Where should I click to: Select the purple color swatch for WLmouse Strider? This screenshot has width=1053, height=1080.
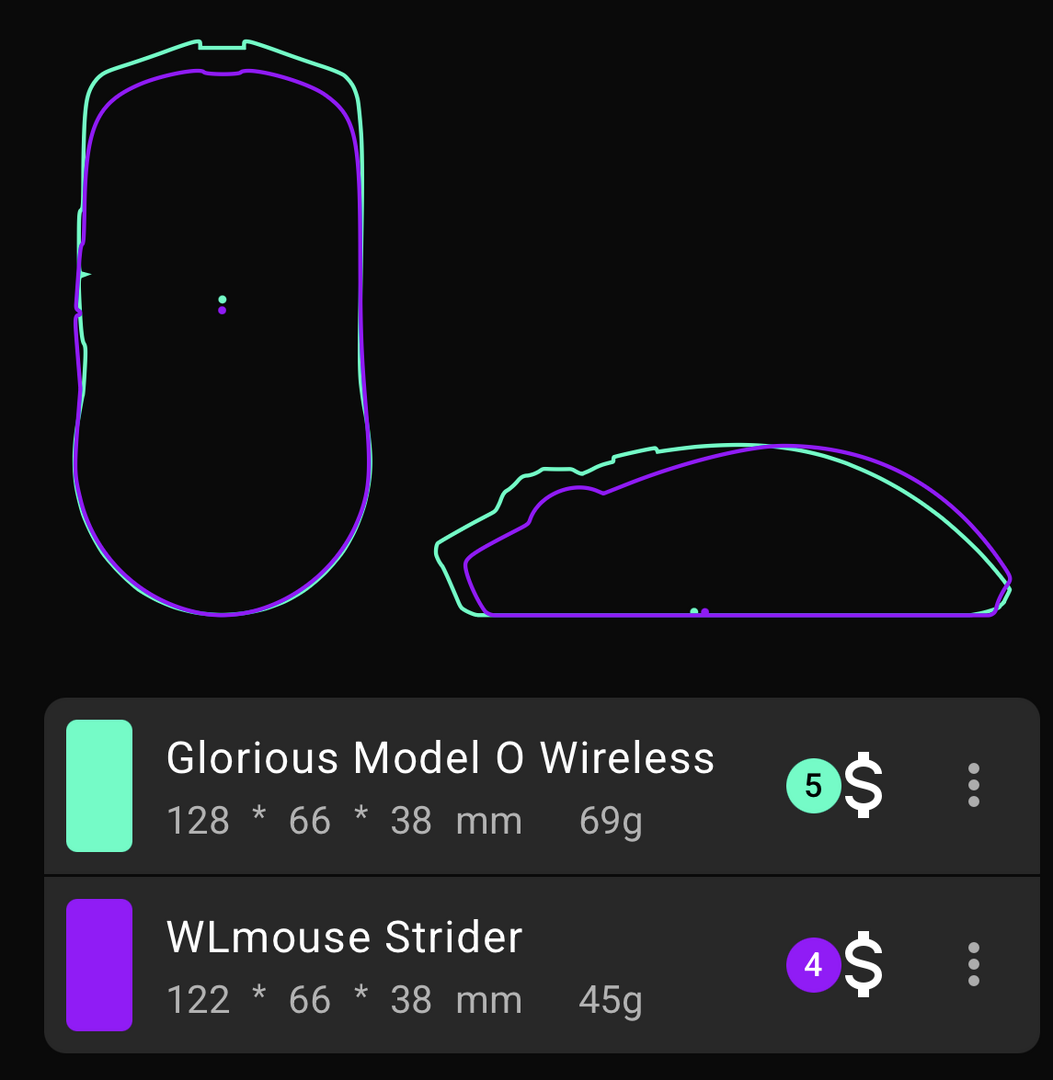(x=99, y=964)
